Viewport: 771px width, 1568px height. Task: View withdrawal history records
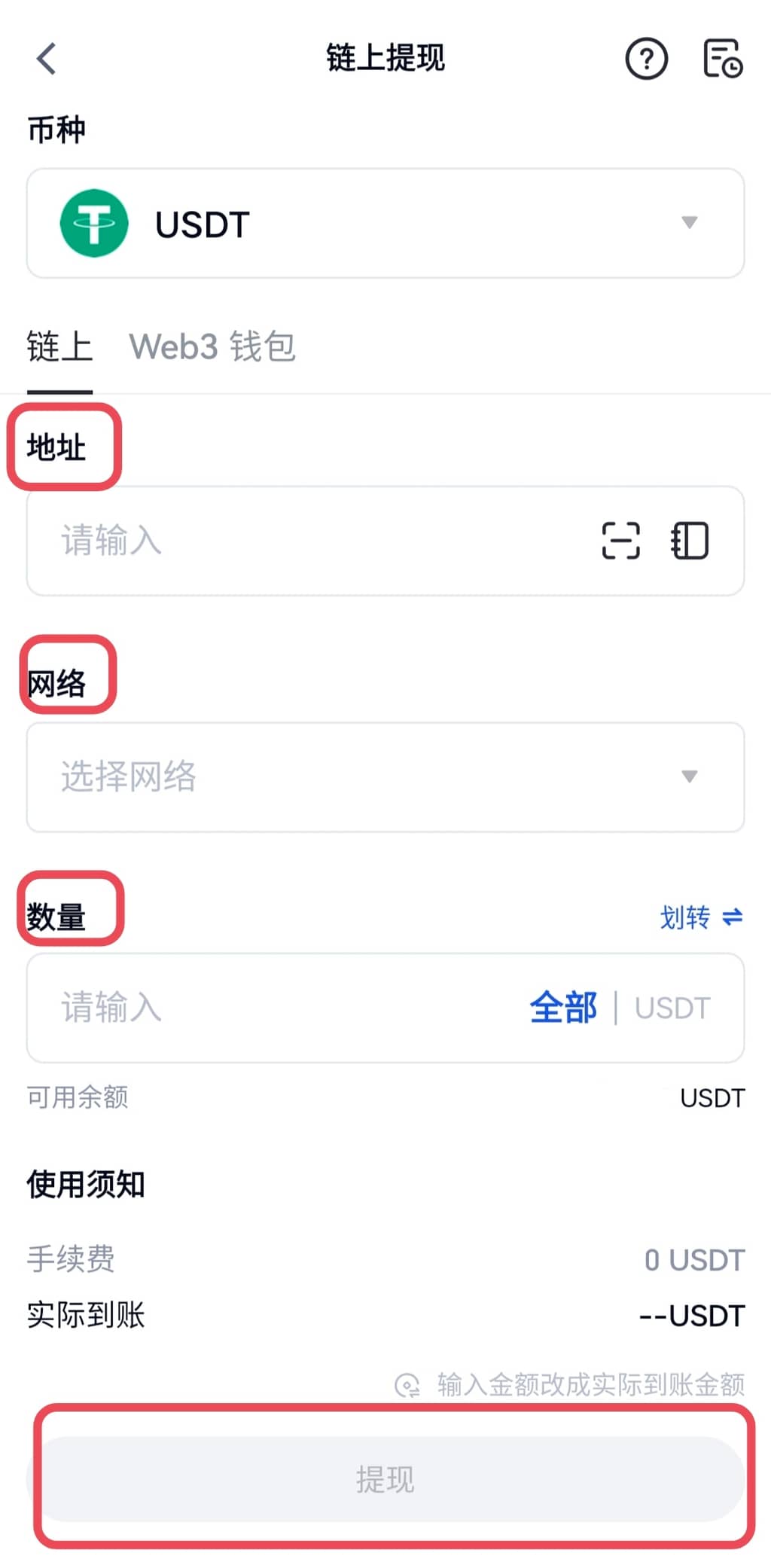point(722,59)
